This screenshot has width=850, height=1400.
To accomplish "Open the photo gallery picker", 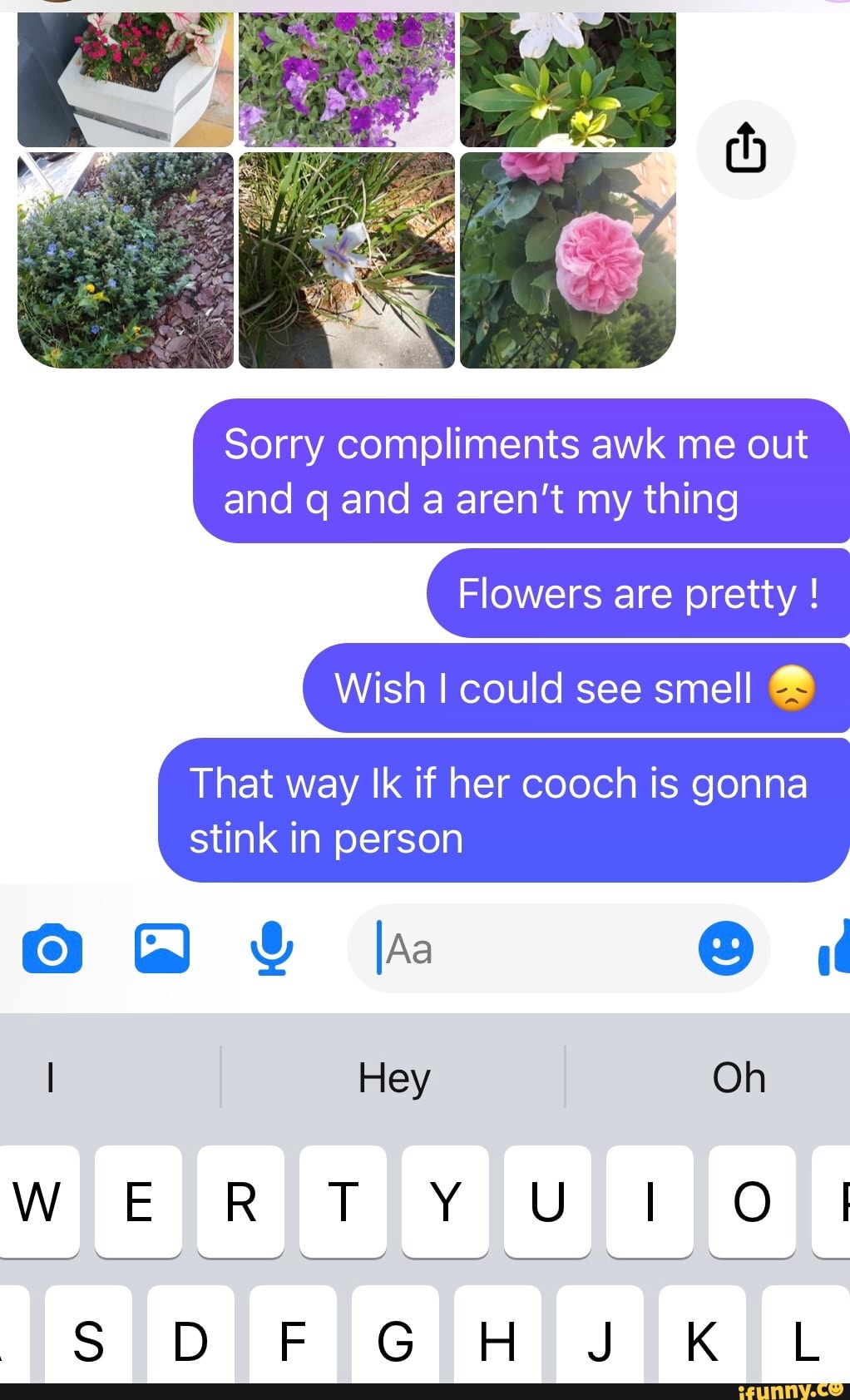I will pos(162,948).
